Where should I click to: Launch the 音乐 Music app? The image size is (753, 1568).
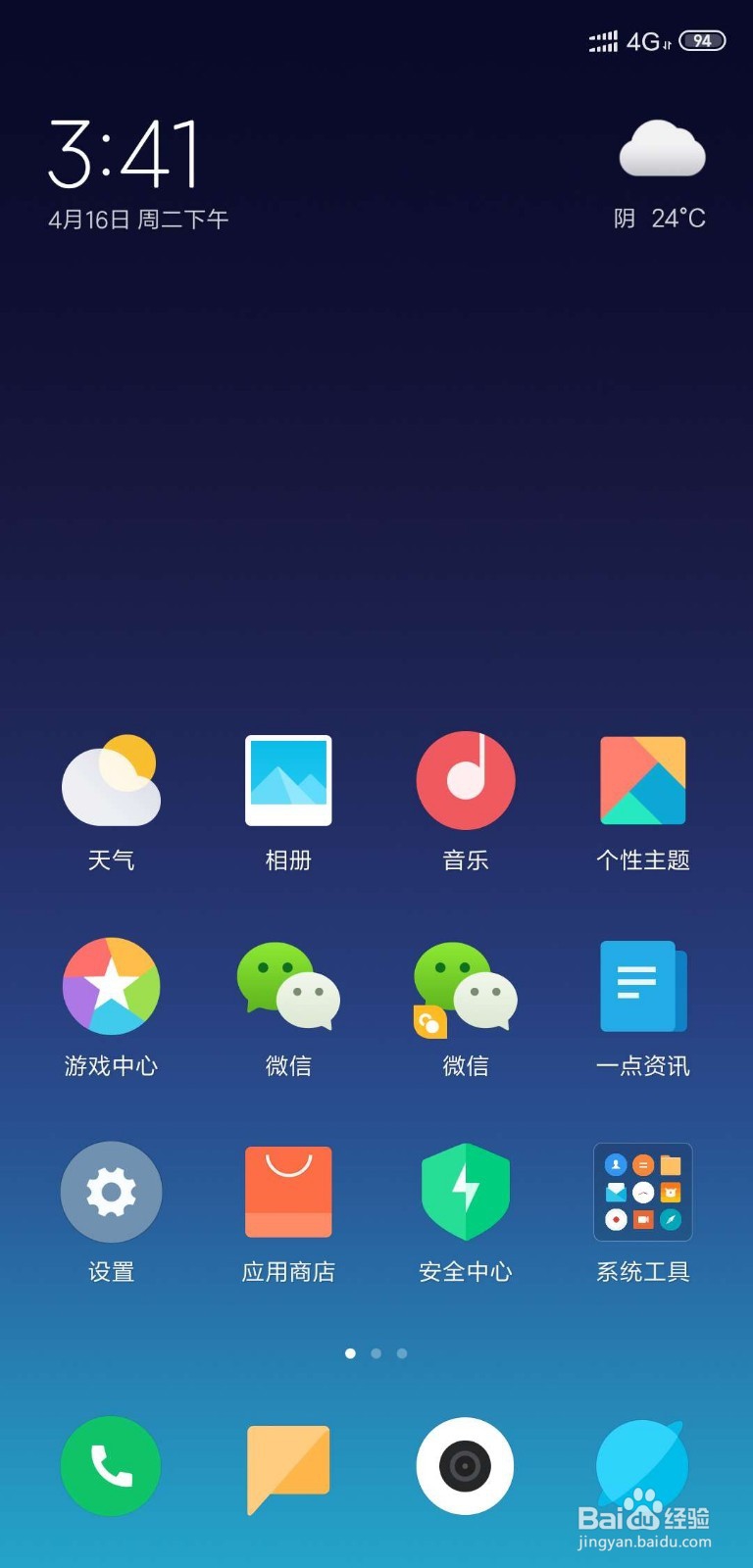click(x=465, y=781)
